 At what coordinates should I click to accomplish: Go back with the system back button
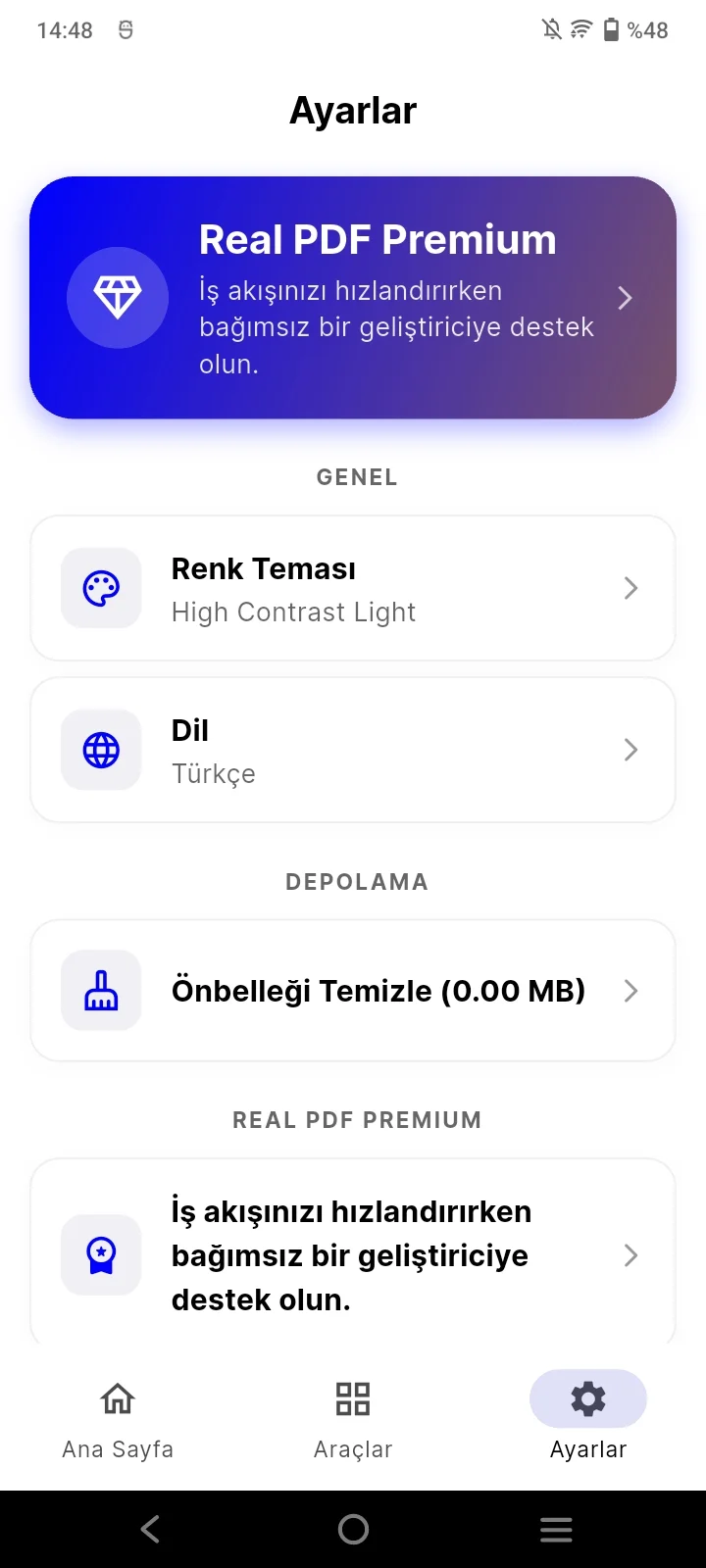pyautogui.click(x=150, y=1529)
